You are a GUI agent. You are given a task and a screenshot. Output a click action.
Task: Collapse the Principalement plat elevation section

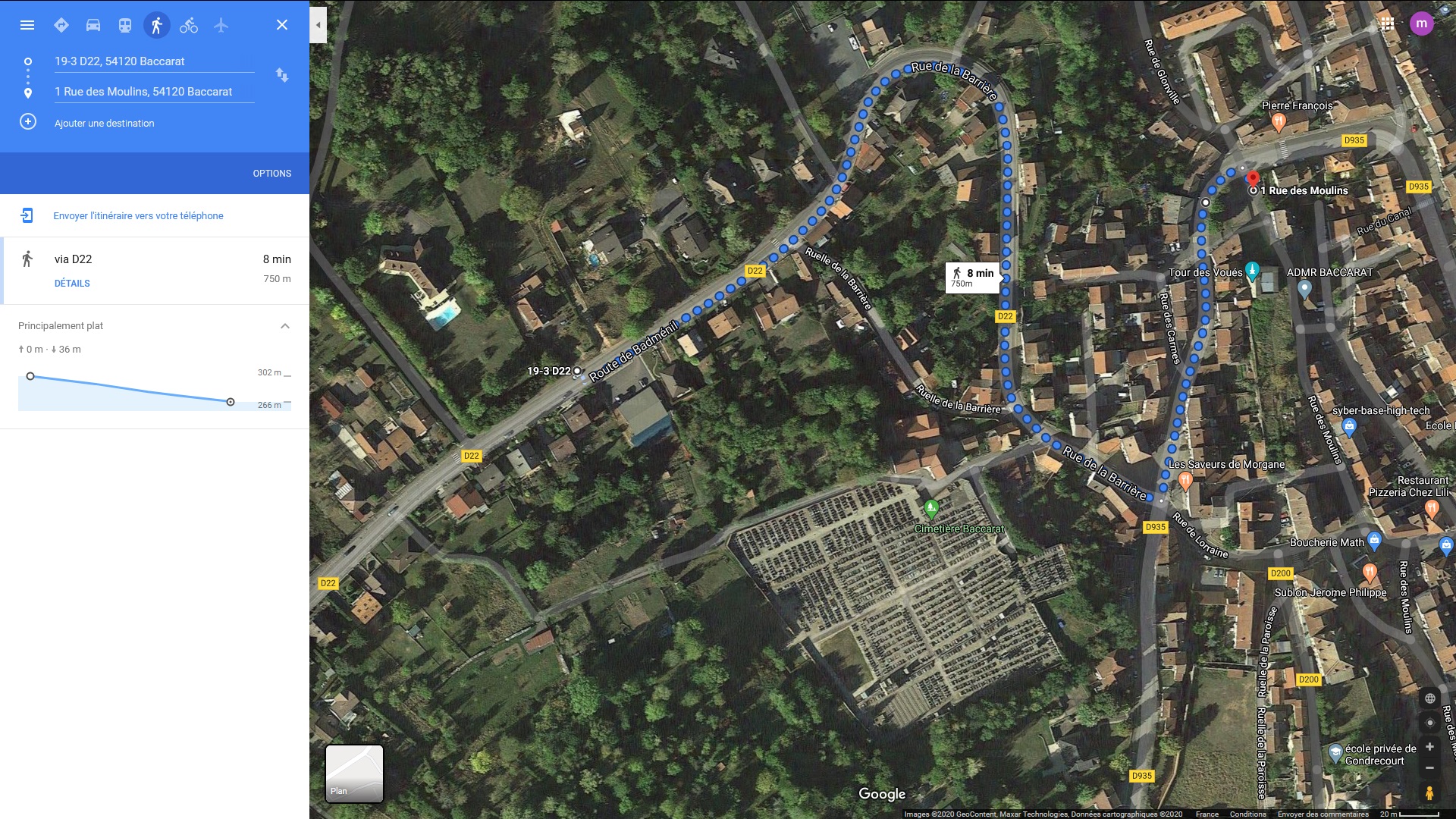[x=285, y=326]
